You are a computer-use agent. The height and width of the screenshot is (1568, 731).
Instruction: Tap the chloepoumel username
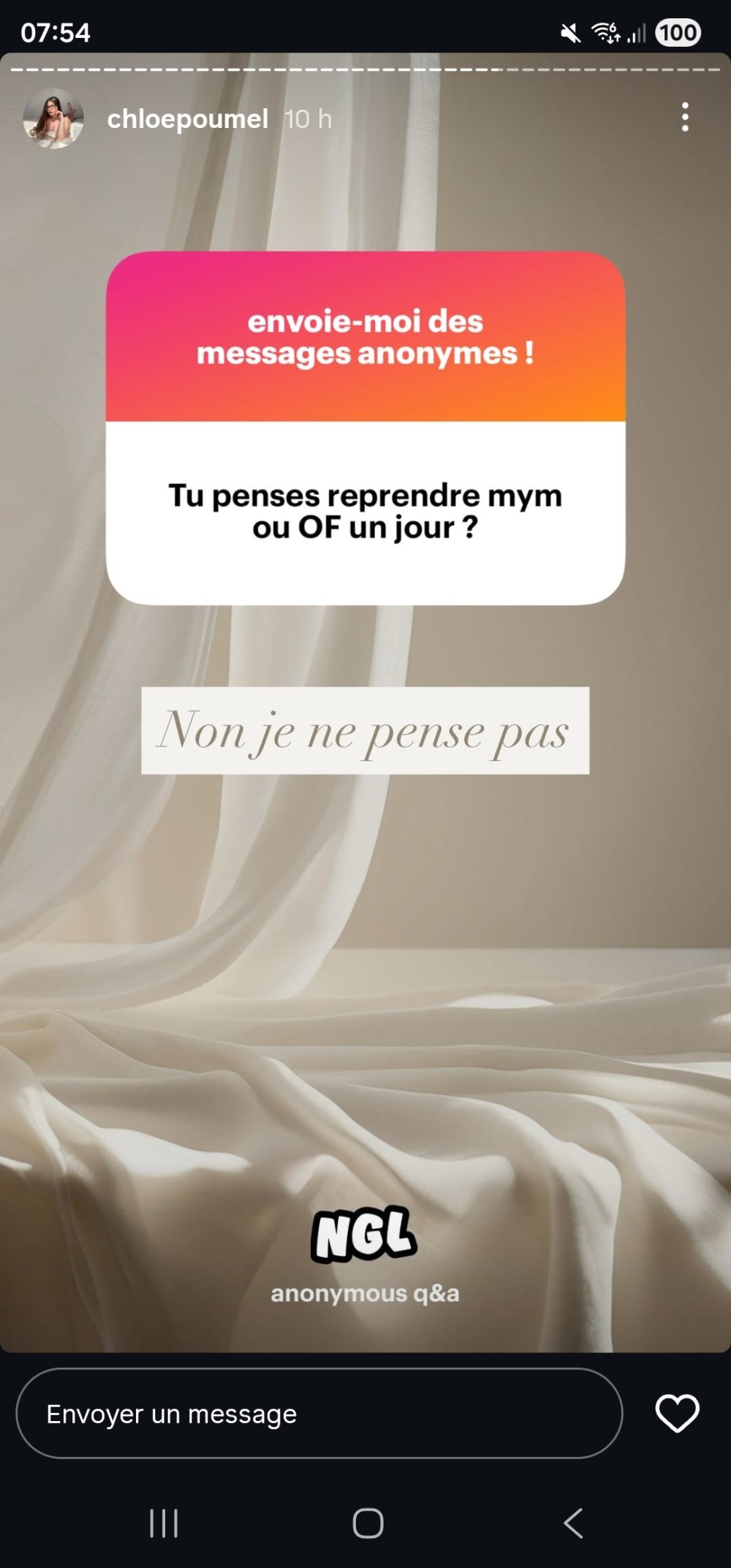(x=187, y=118)
